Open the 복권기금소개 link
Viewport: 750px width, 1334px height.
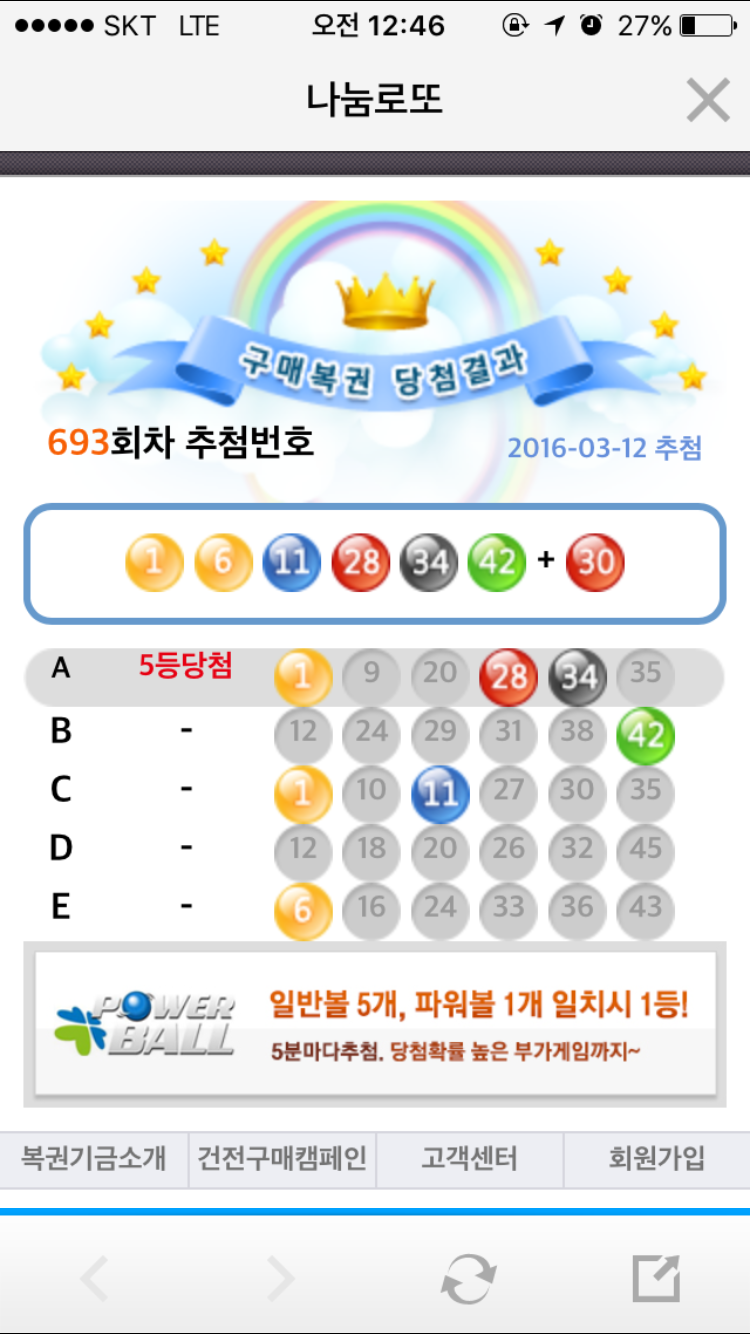(x=93, y=1159)
